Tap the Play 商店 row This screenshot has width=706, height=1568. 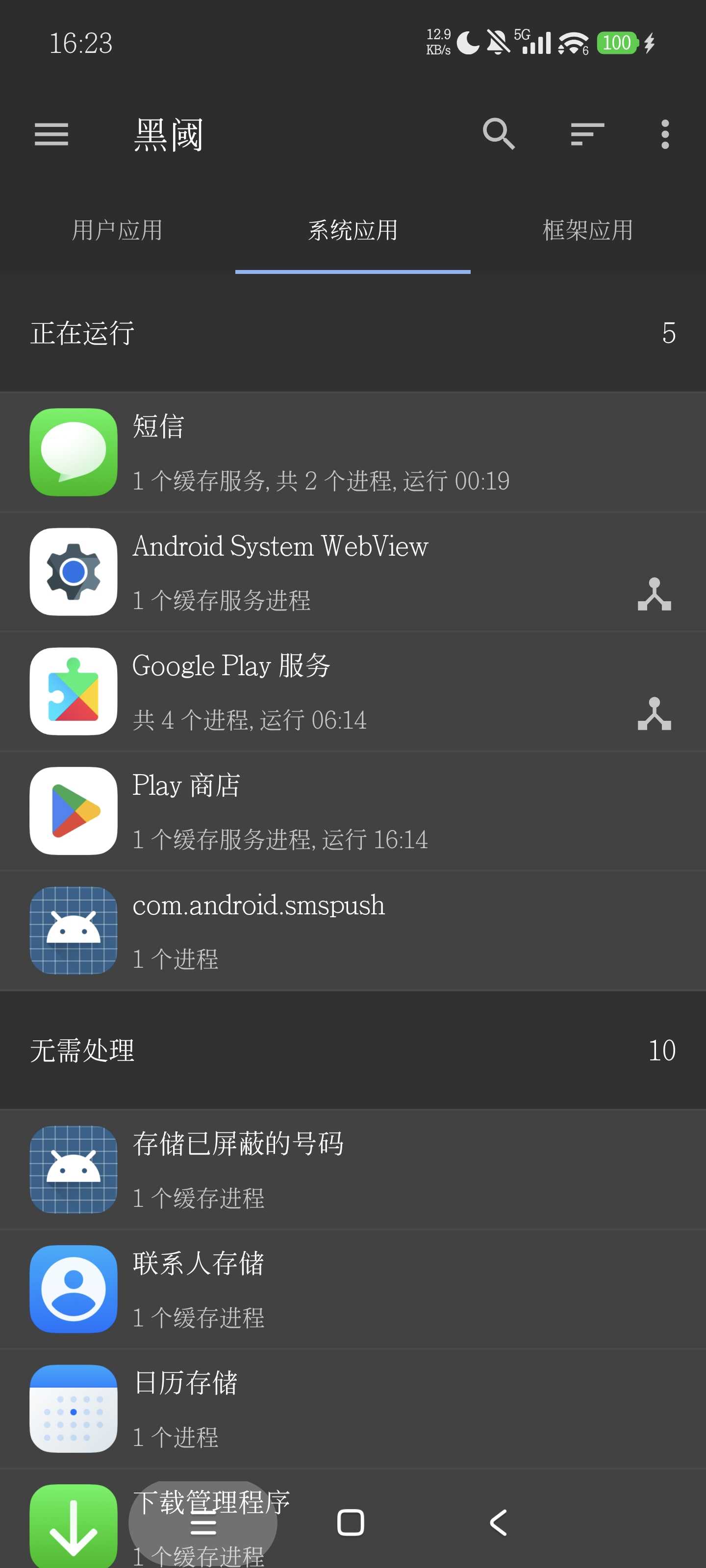[x=353, y=811]
